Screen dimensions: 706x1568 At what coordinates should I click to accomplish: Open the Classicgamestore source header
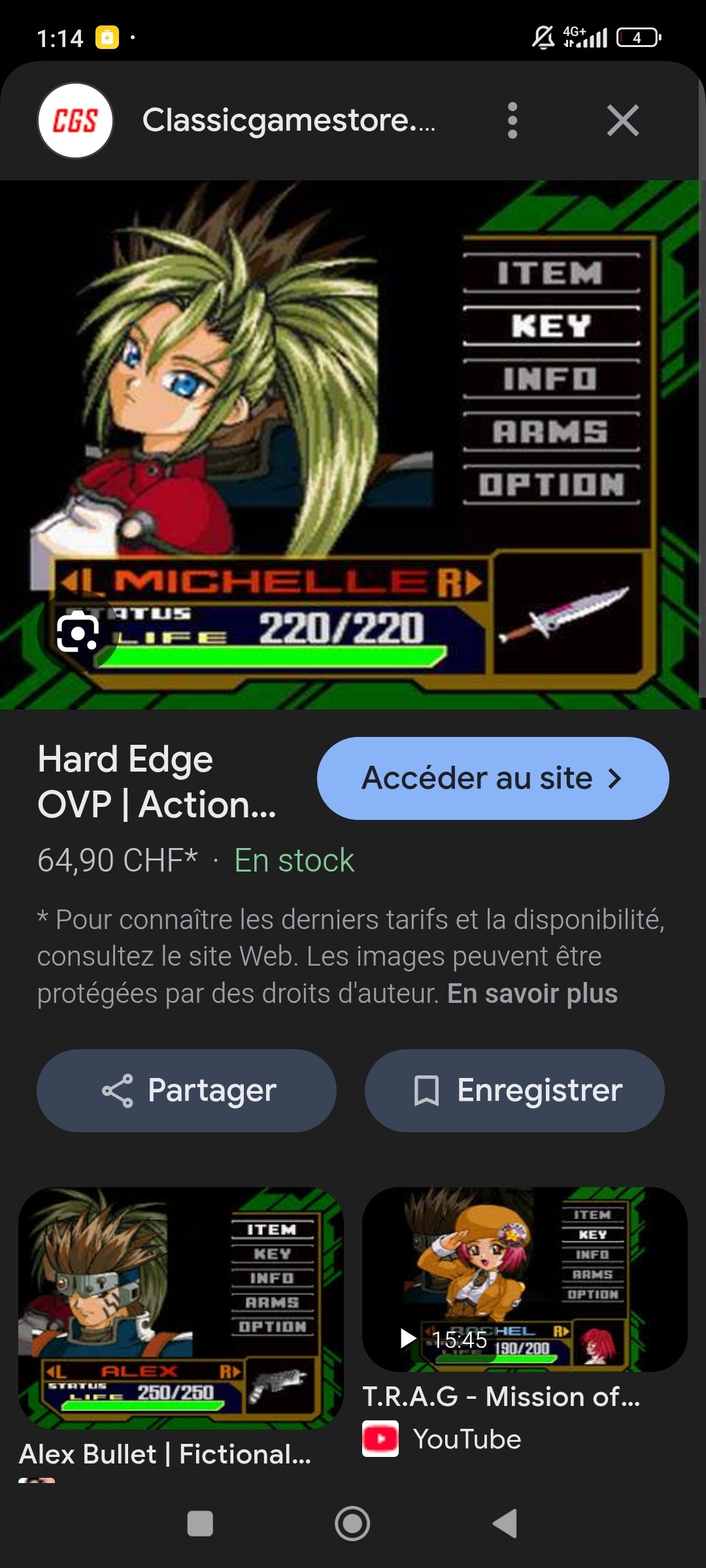[x=288, y=121]
